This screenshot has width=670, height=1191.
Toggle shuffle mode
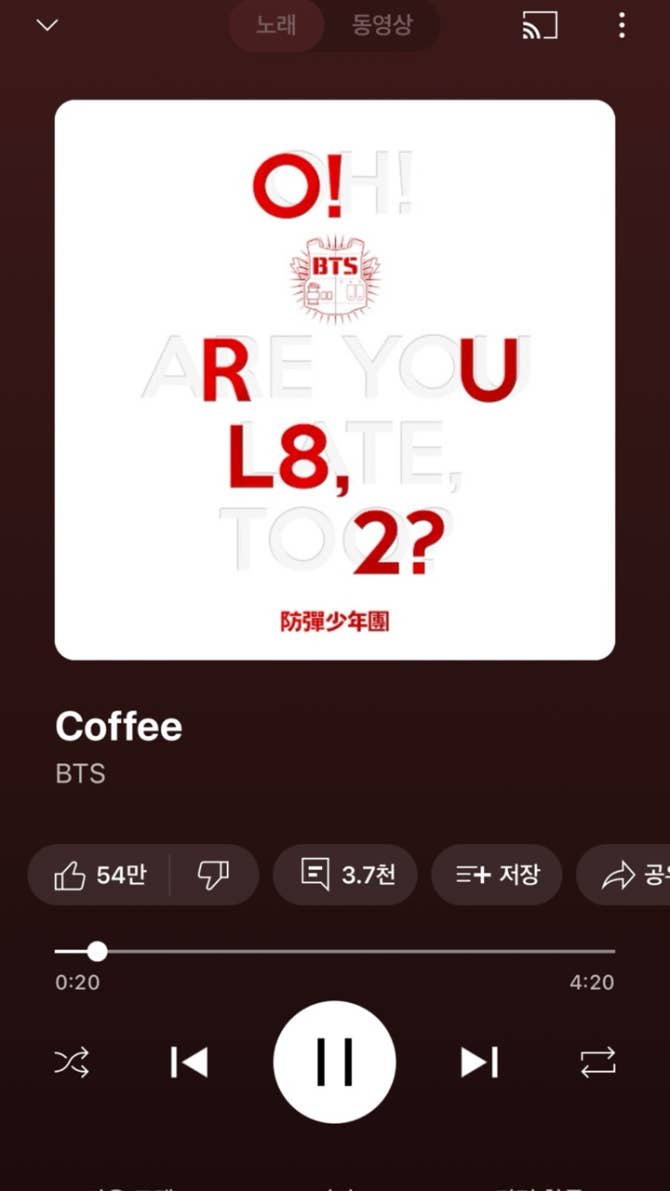[x=72, y=1061]
